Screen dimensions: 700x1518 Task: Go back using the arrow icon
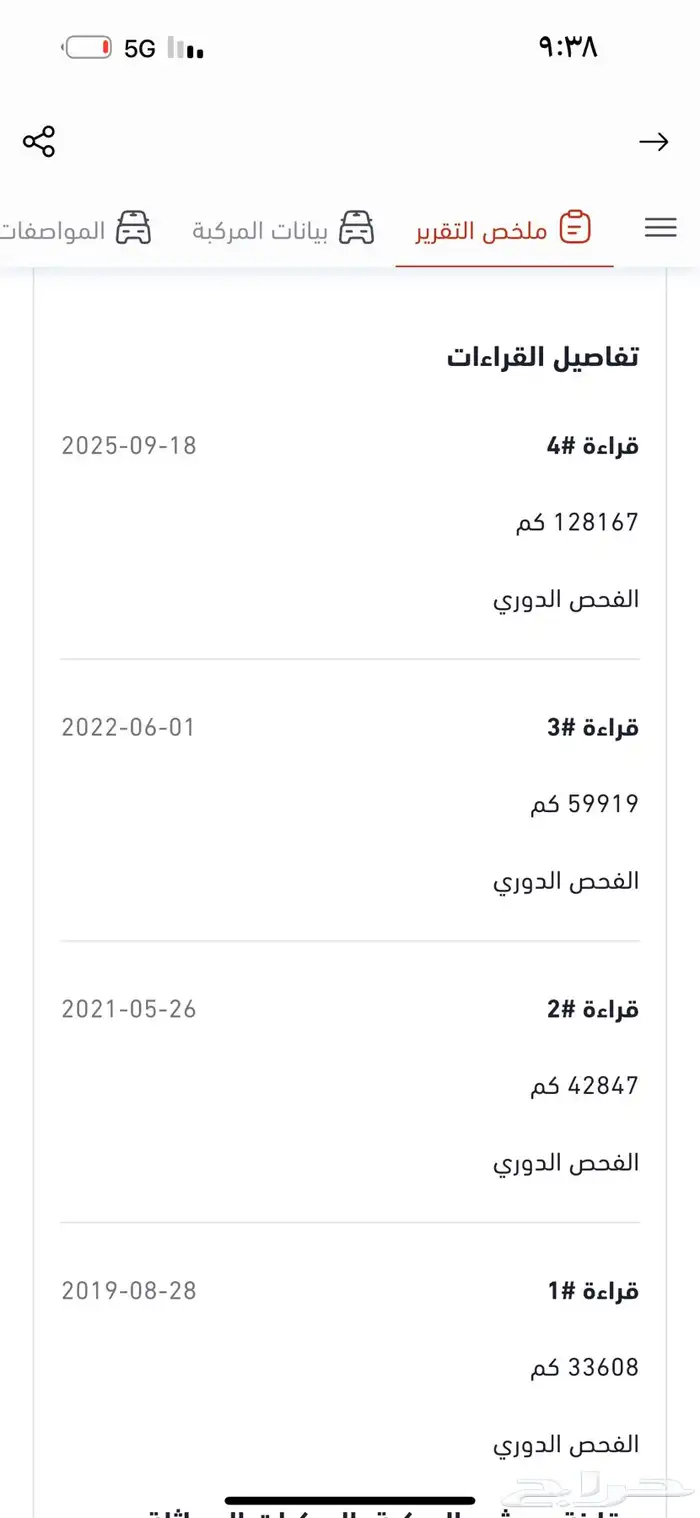[x=653, y=142]
